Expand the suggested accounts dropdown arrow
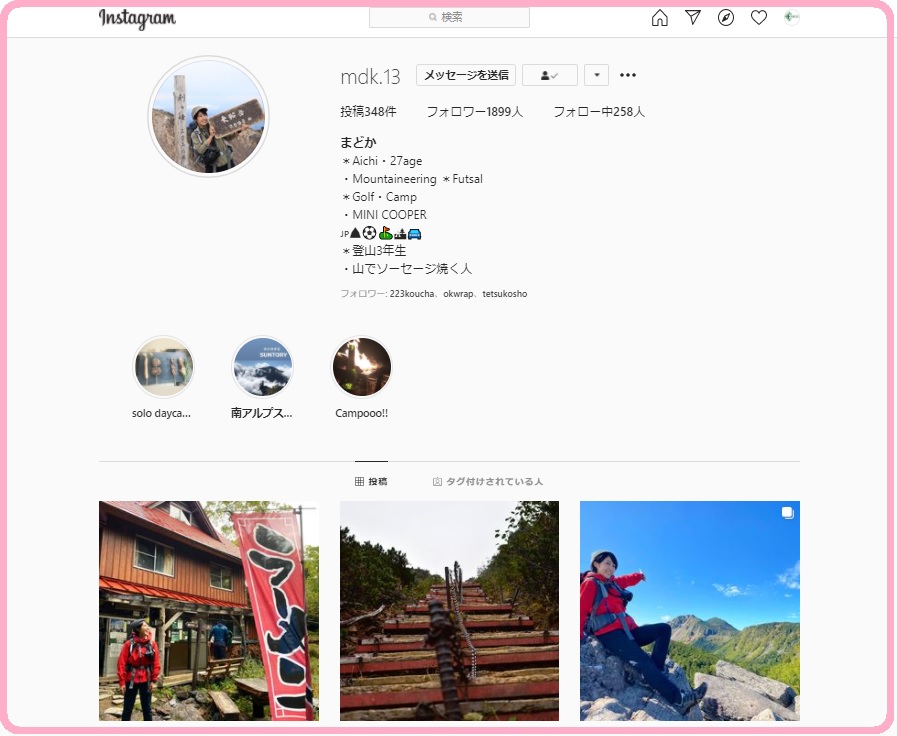Image resolution: width=897 pixels, height=736 pixels. point(596,75)
